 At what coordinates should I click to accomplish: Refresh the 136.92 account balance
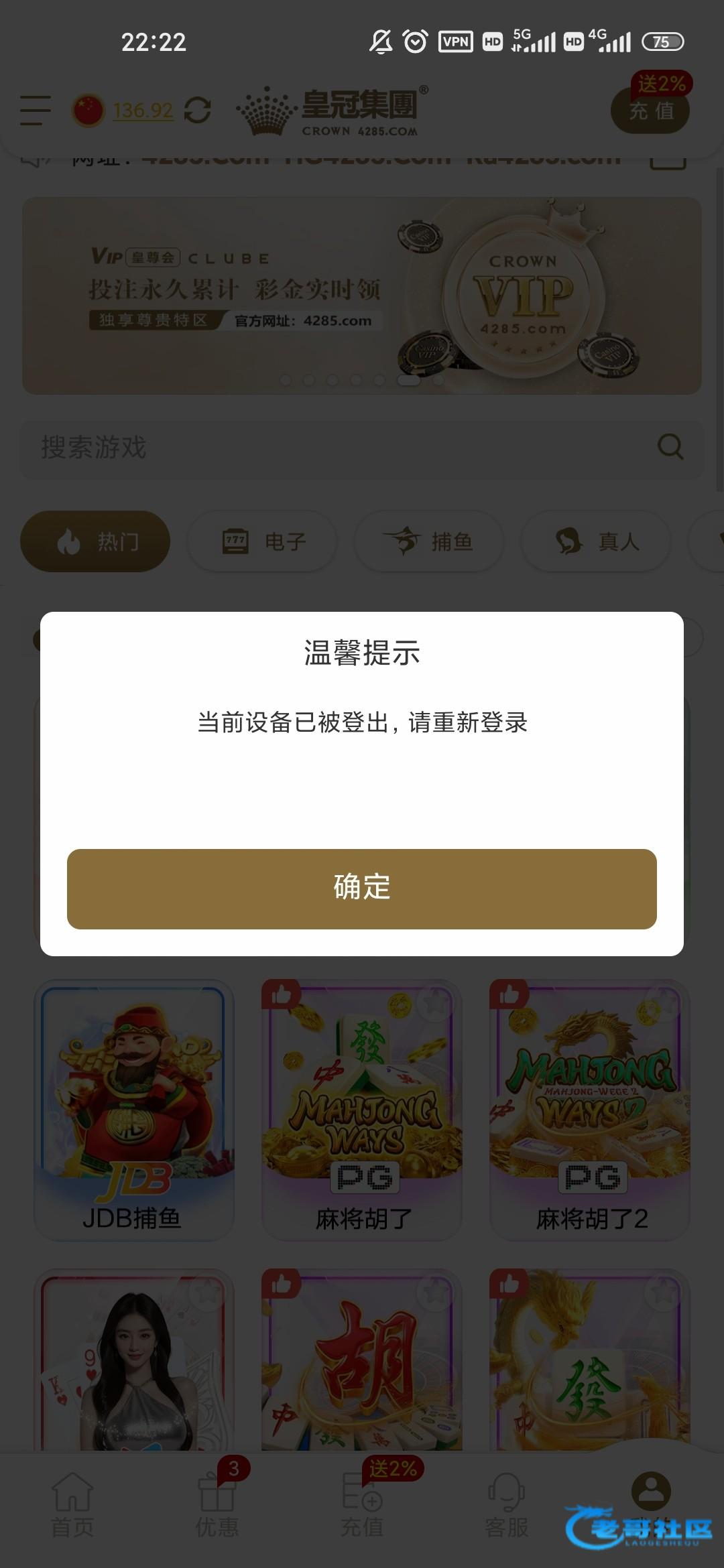point(198,111)
